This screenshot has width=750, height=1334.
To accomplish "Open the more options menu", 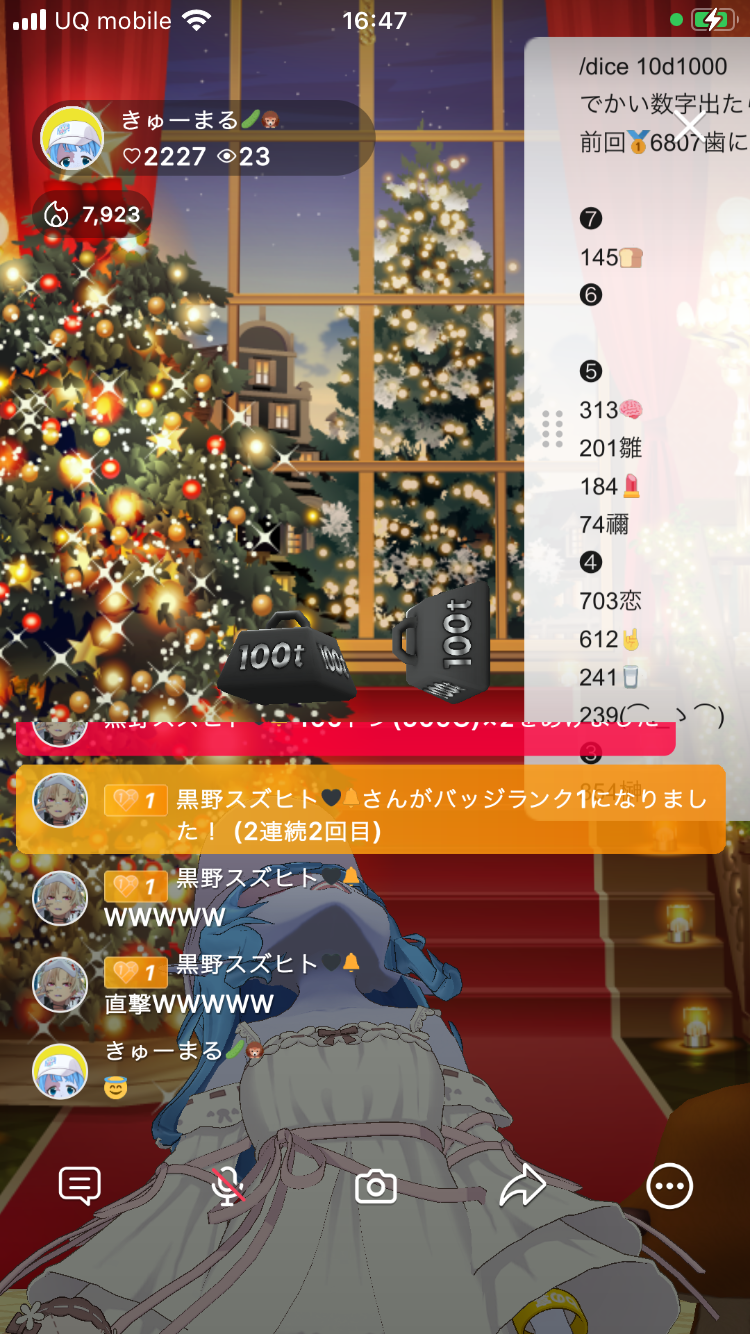I will (x=669, y=1186).
